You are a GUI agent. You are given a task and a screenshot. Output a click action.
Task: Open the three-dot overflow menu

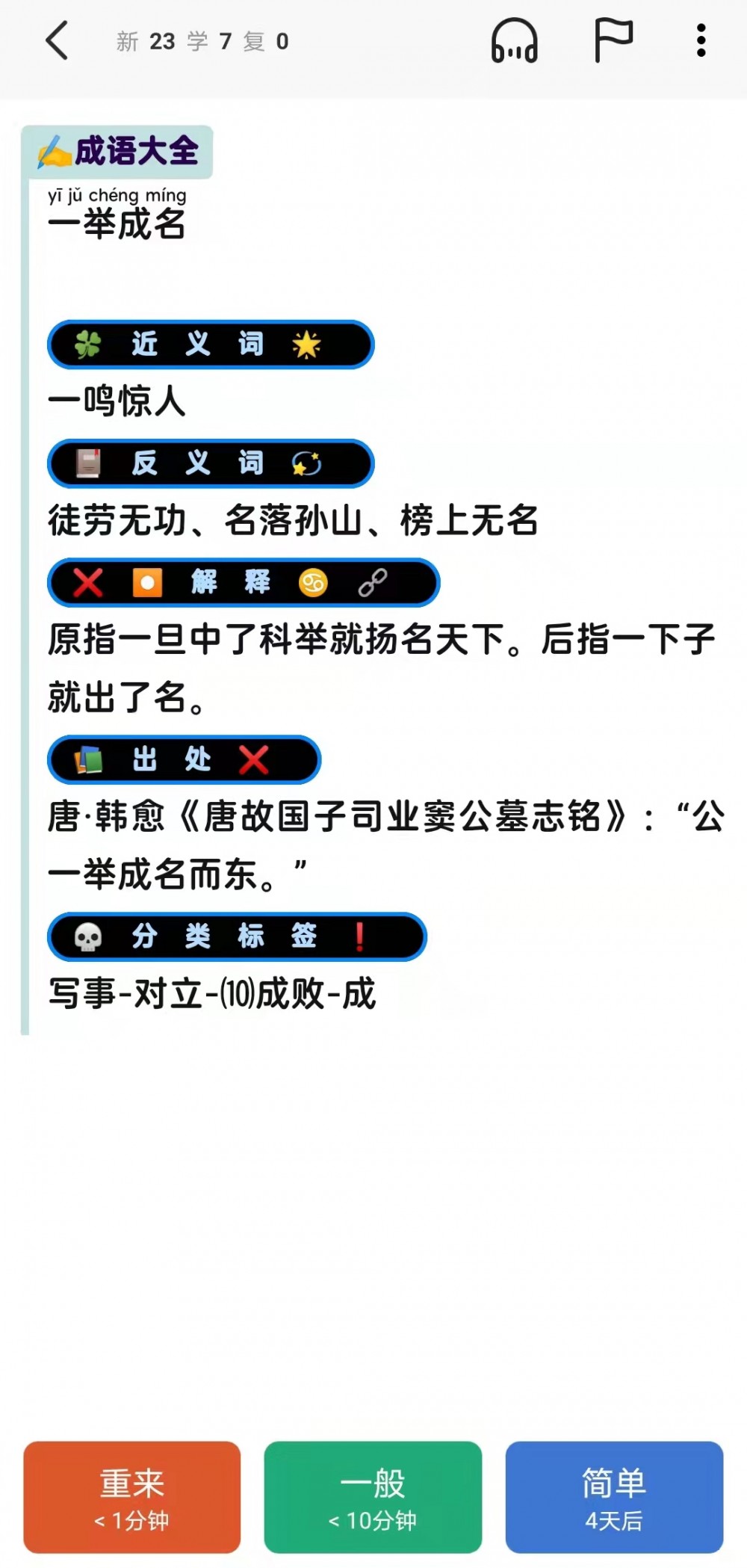click(x=701, y=40)
